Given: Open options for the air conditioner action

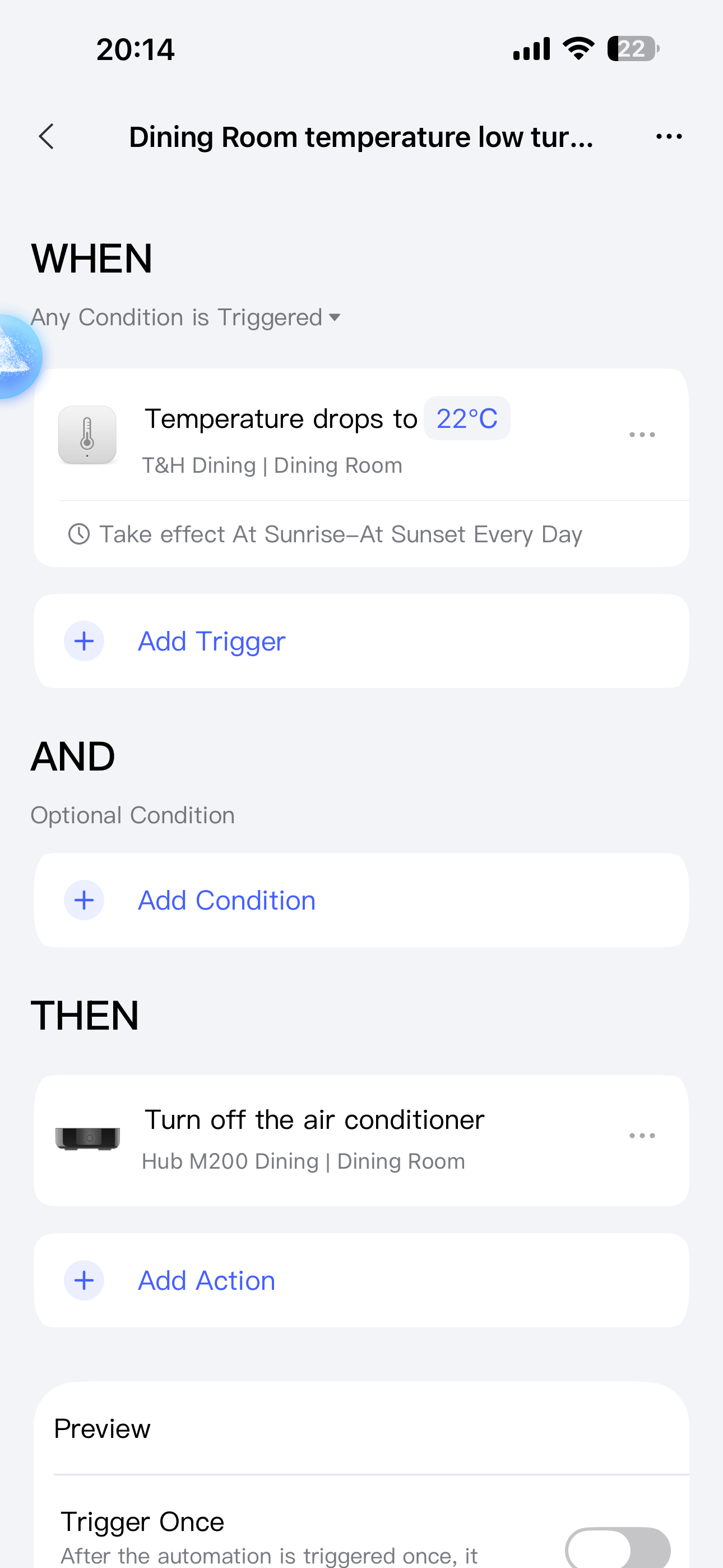Looking at the screenshot, I should tap(641, 1136).
